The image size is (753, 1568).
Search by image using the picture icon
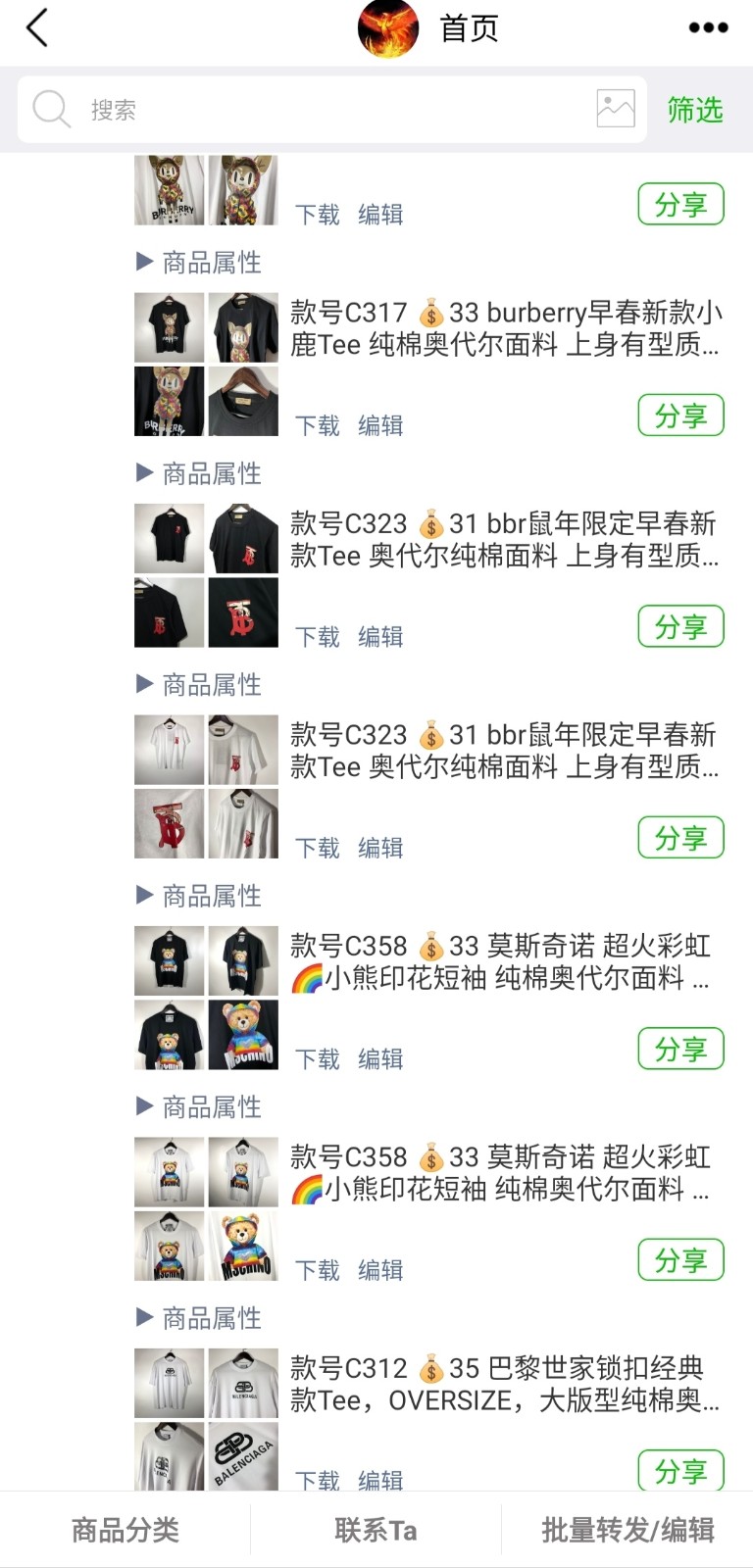click(x=616, y=109)
